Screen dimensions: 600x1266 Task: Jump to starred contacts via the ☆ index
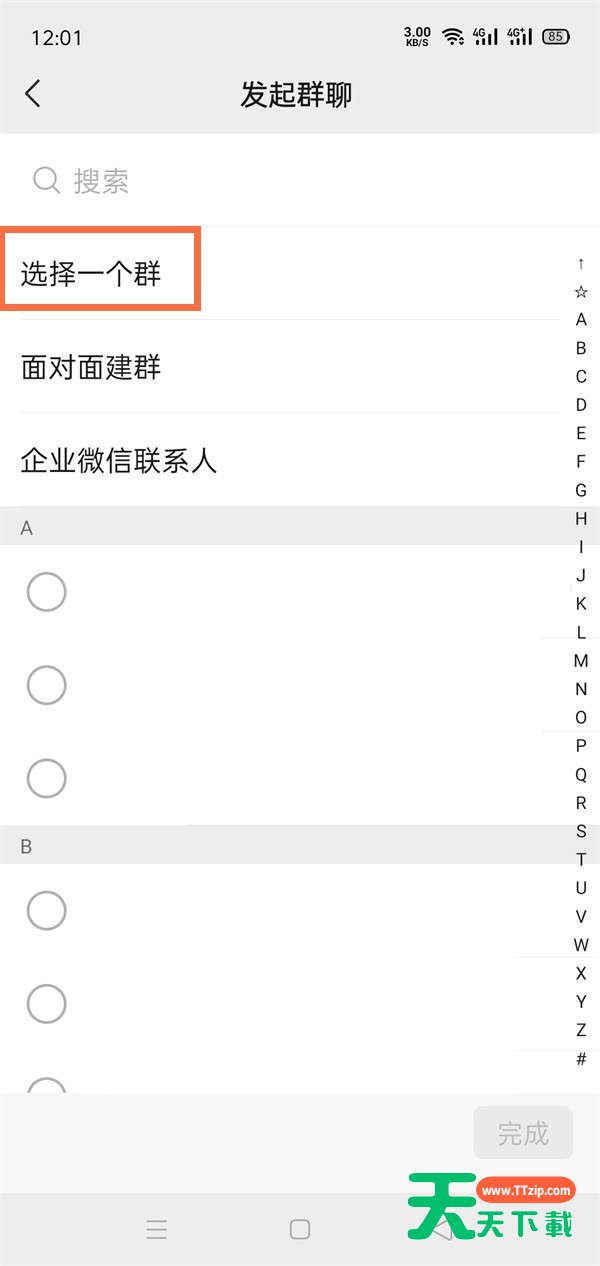(581, 292)
